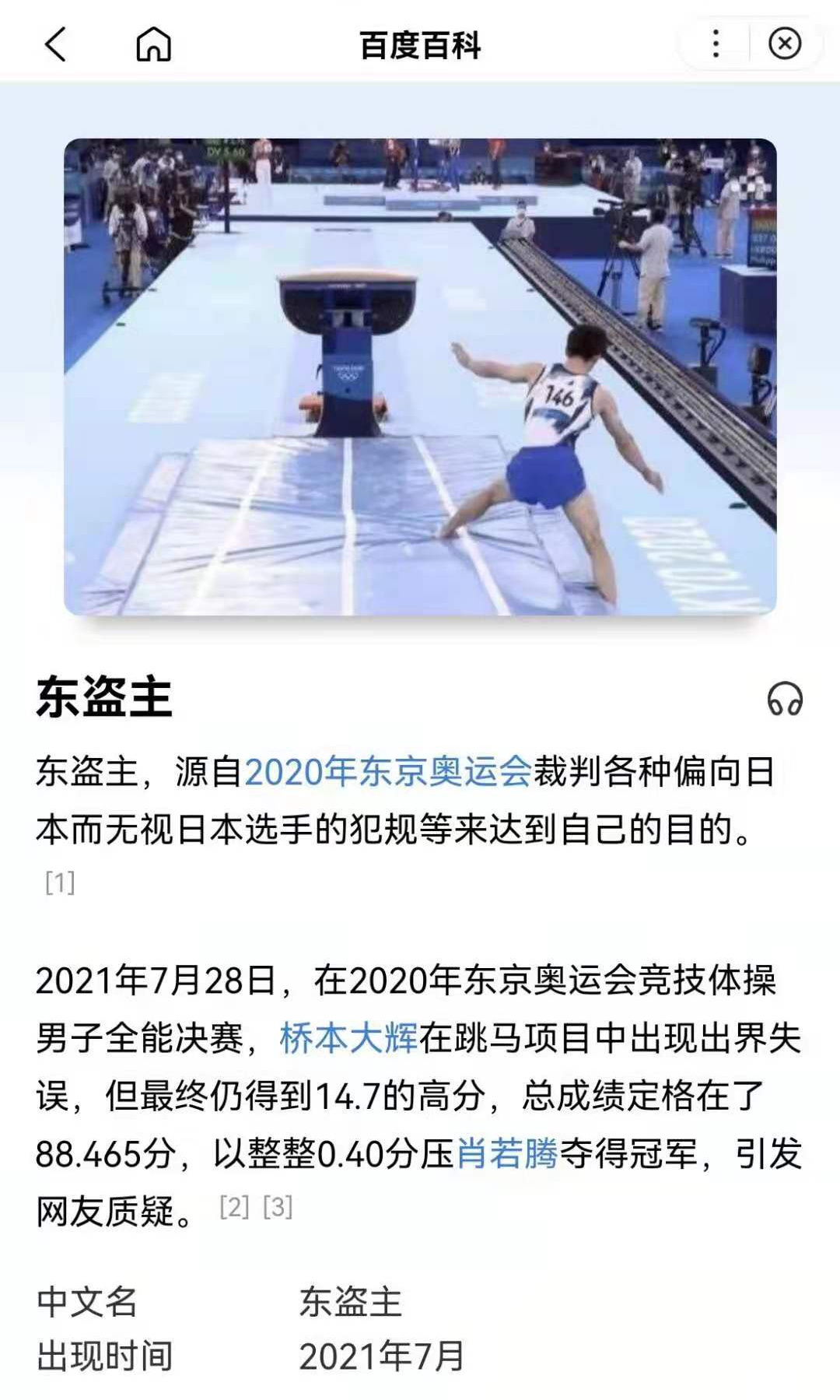Listen to the entry via headphone icon
Image resolution: width=840 pixels, height=1400 pixels.
pyautogui.click(x=784, y=698)
